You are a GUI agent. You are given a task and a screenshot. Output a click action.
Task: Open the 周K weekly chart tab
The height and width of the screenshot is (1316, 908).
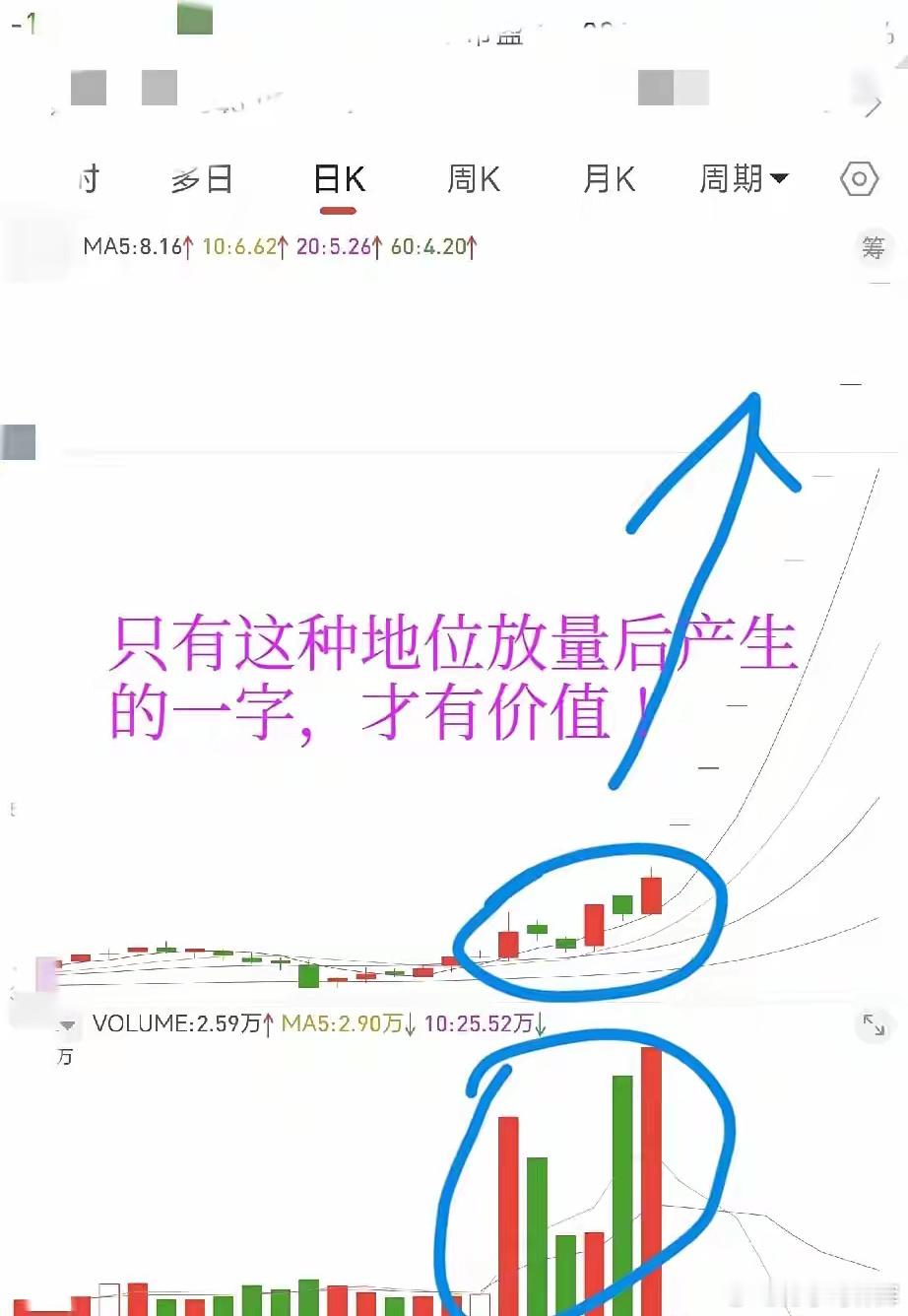(473, 180)
